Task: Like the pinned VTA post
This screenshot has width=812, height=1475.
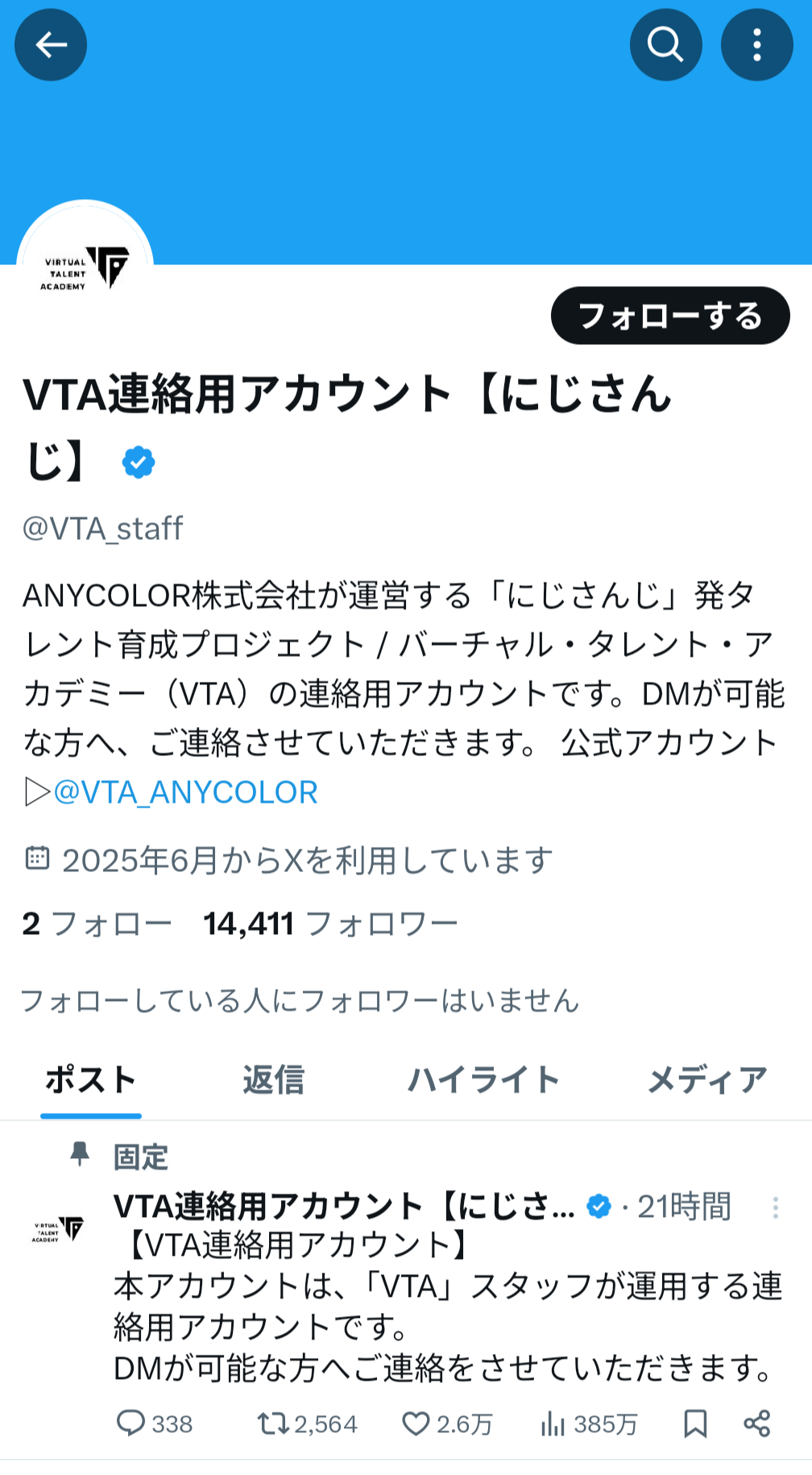Action: (x=447, y=1424)
